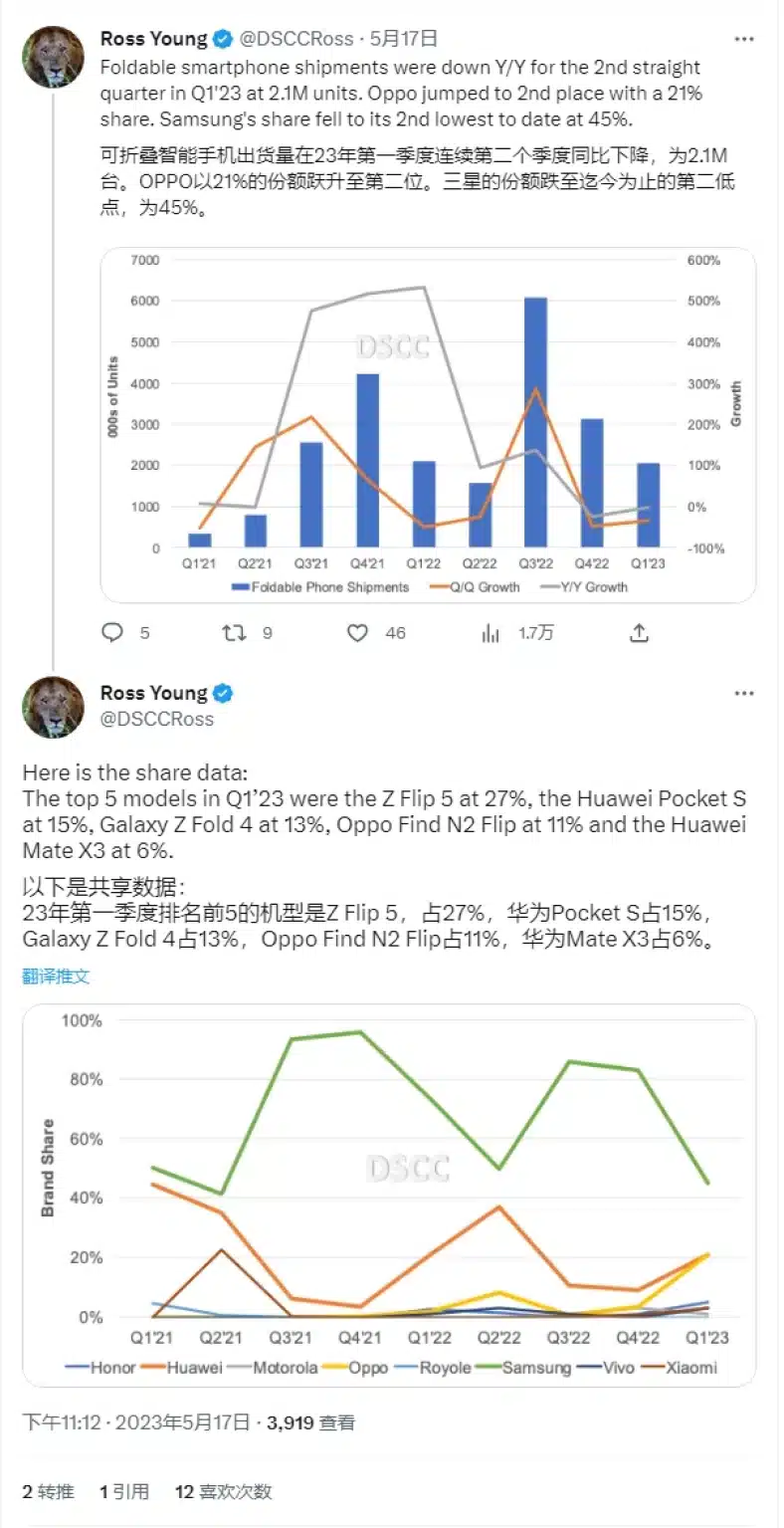The width and height of the screenshot is (784, 1528).
Task: Open overflow menu on the 5月17日 tweet
Action: coord(743,39)
